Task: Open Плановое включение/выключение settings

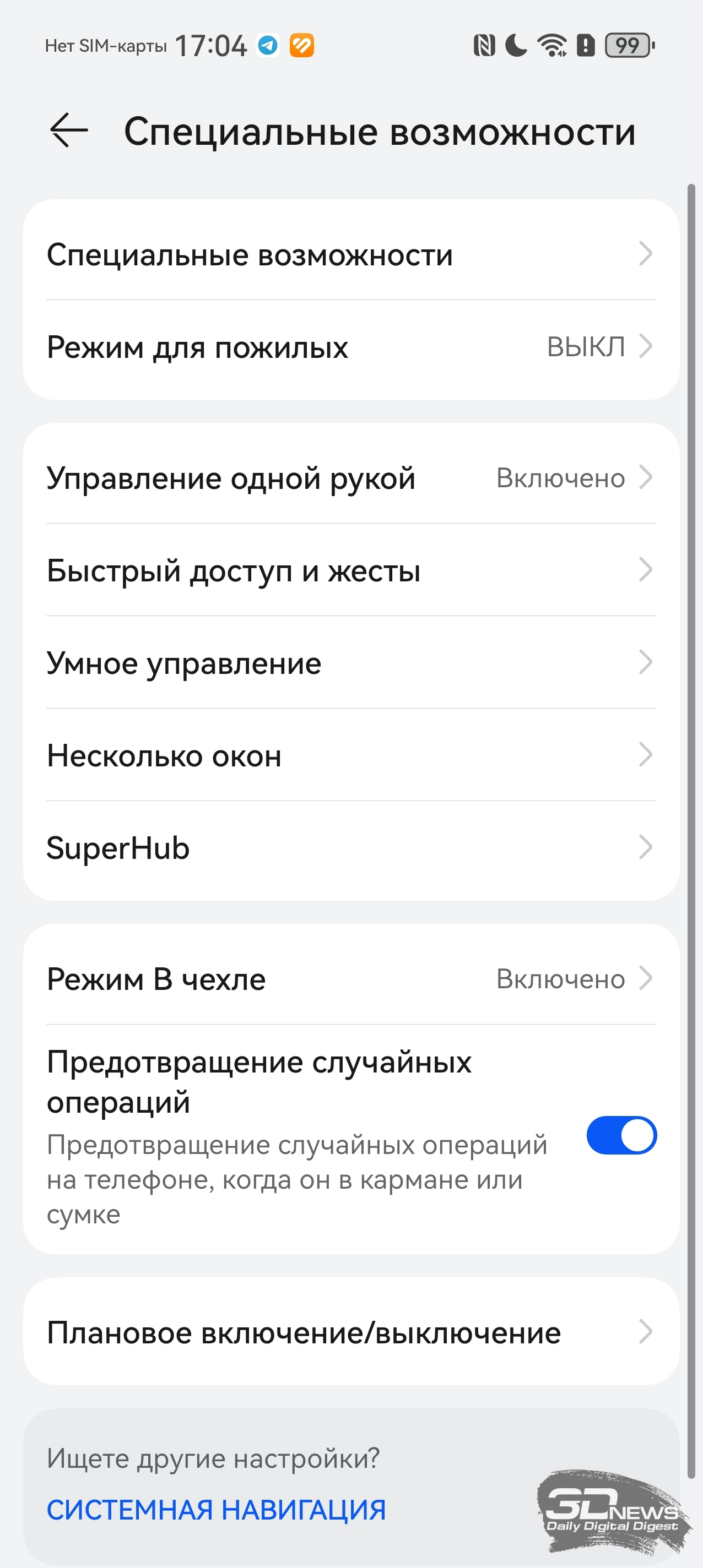Action: [x=351, y=1332]
